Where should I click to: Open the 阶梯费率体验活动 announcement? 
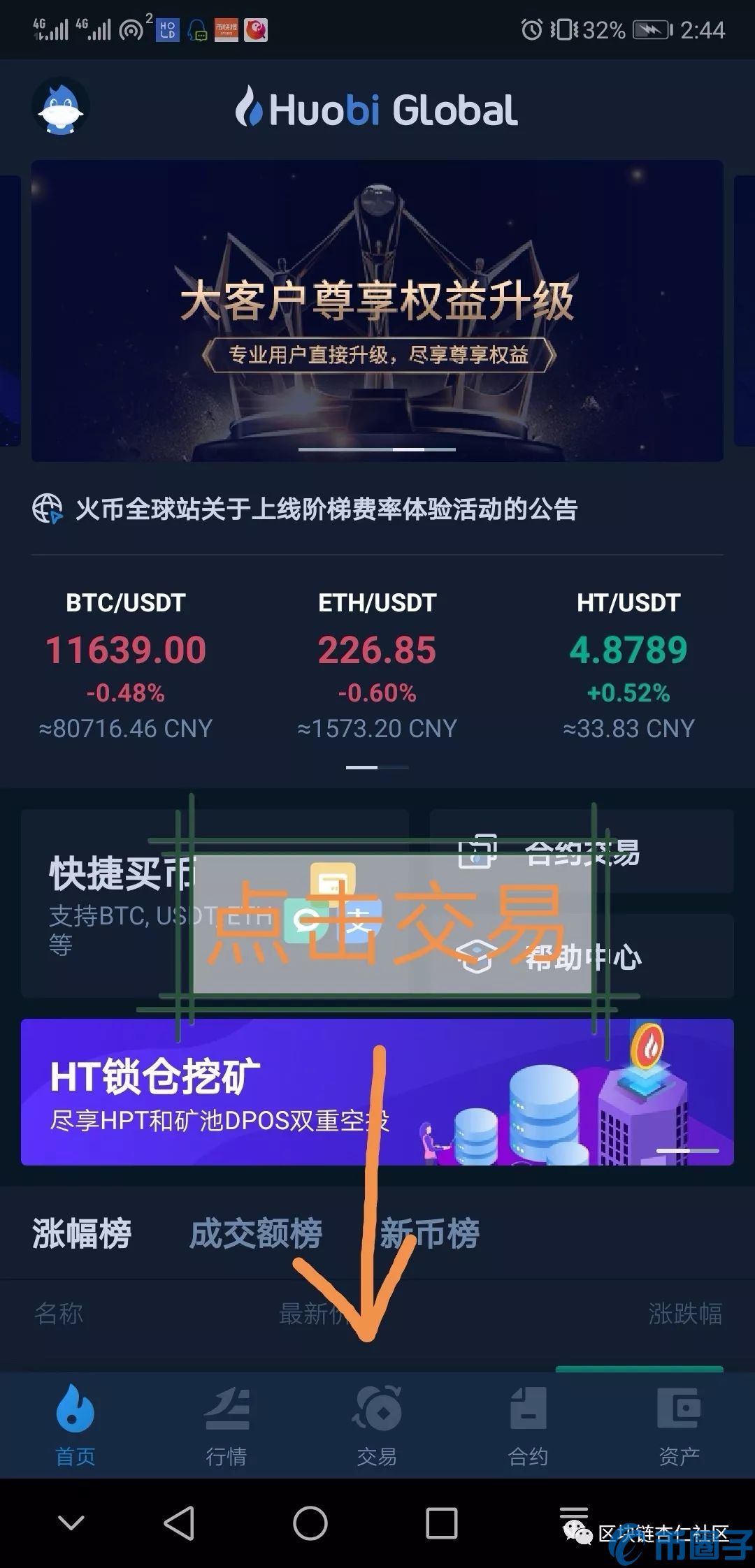tap(325, 509)
